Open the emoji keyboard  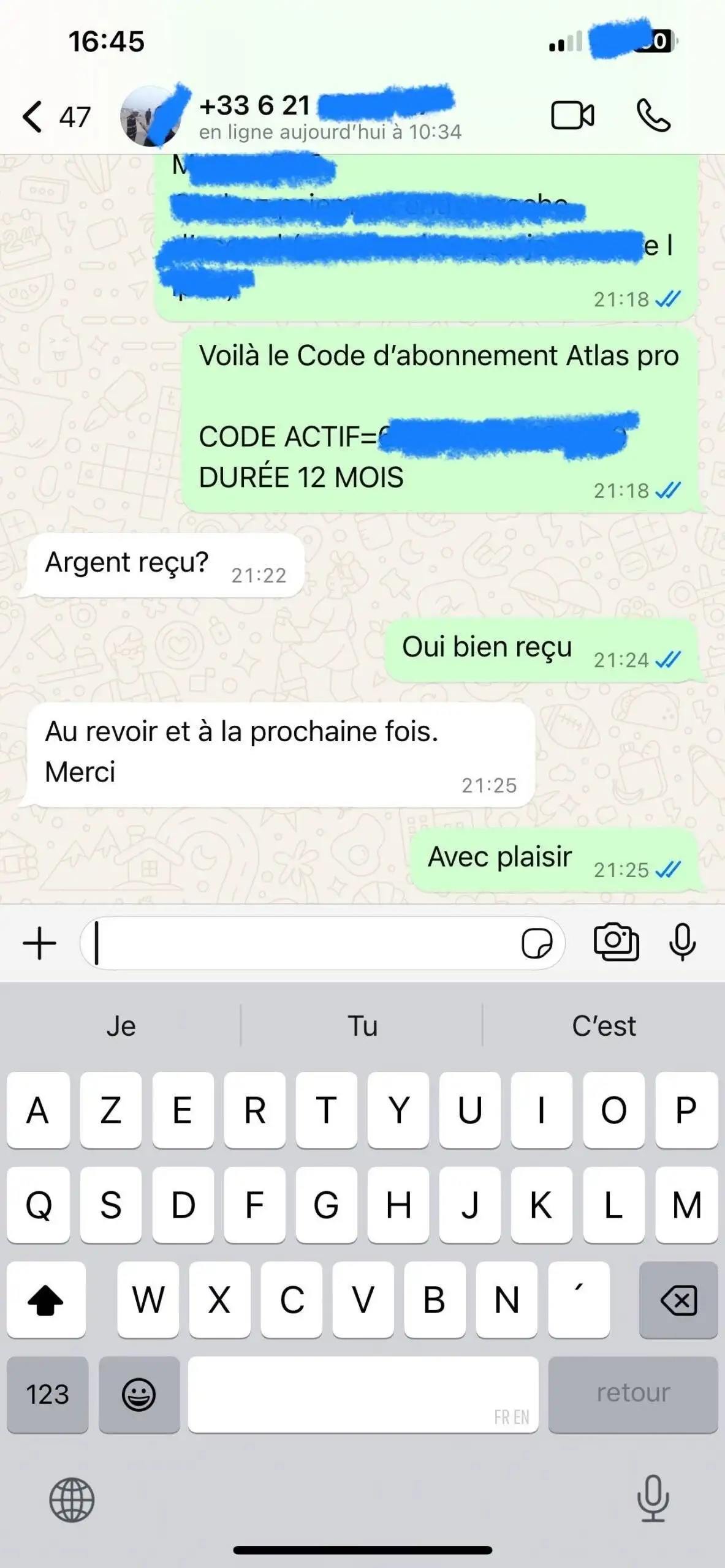tap(139, 1395)
